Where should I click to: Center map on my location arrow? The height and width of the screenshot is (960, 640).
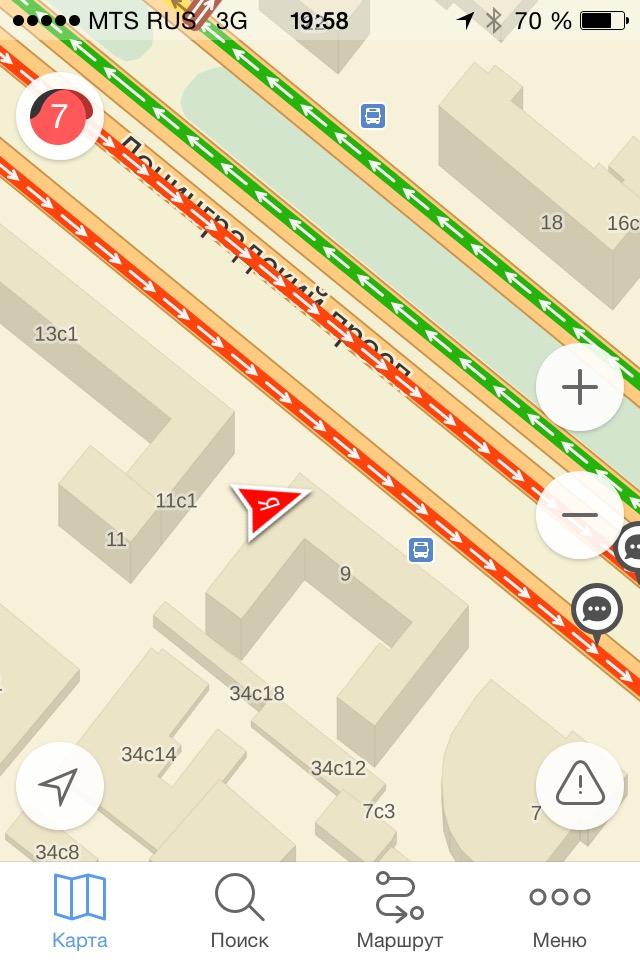pos(60,786)
